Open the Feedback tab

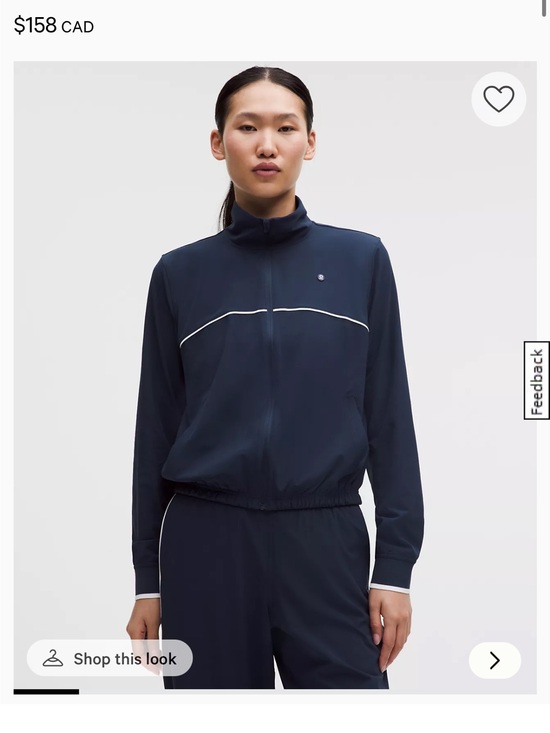tap(536, 380)
